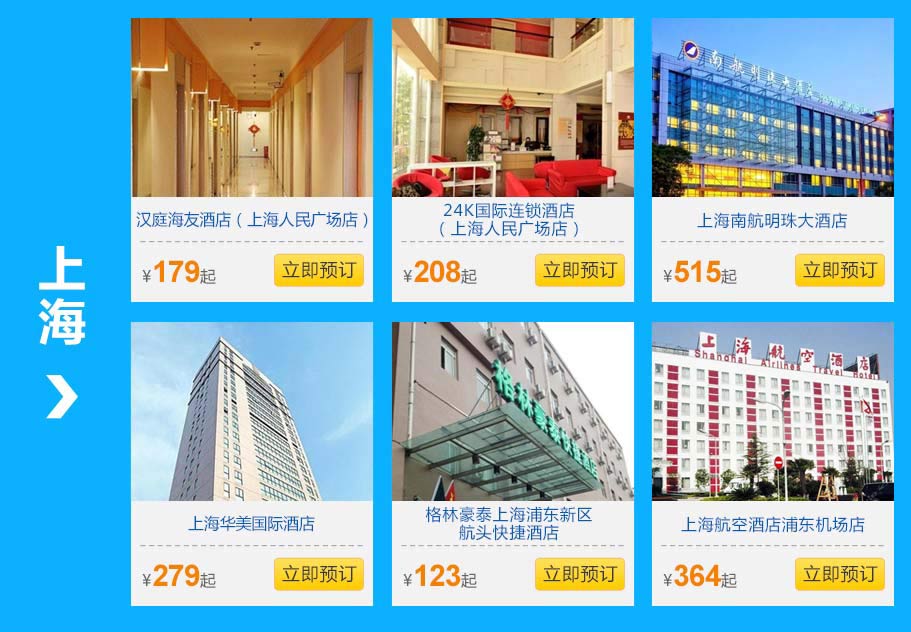Book 汉庭海友酒店 with 立即预订 button
Viewport: 911px width, 632px height.
coord(318,270)
